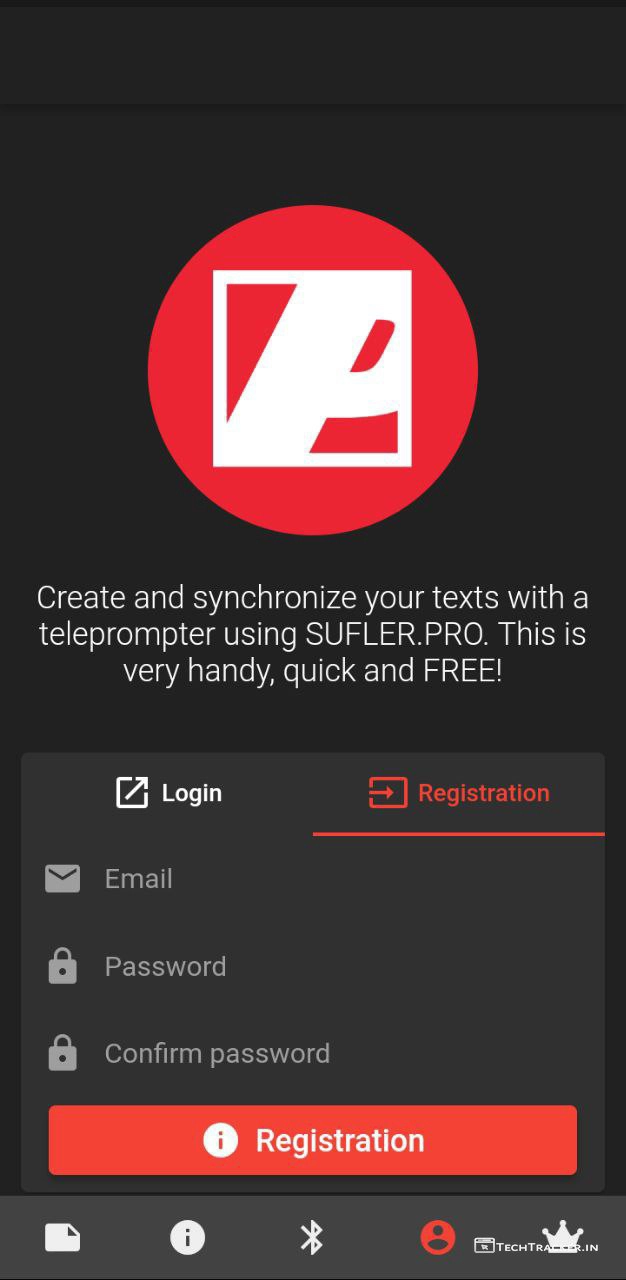This screenshot has height=1280, width=626.
Task: Open the account profile tab
Action: pos(438,1238)
